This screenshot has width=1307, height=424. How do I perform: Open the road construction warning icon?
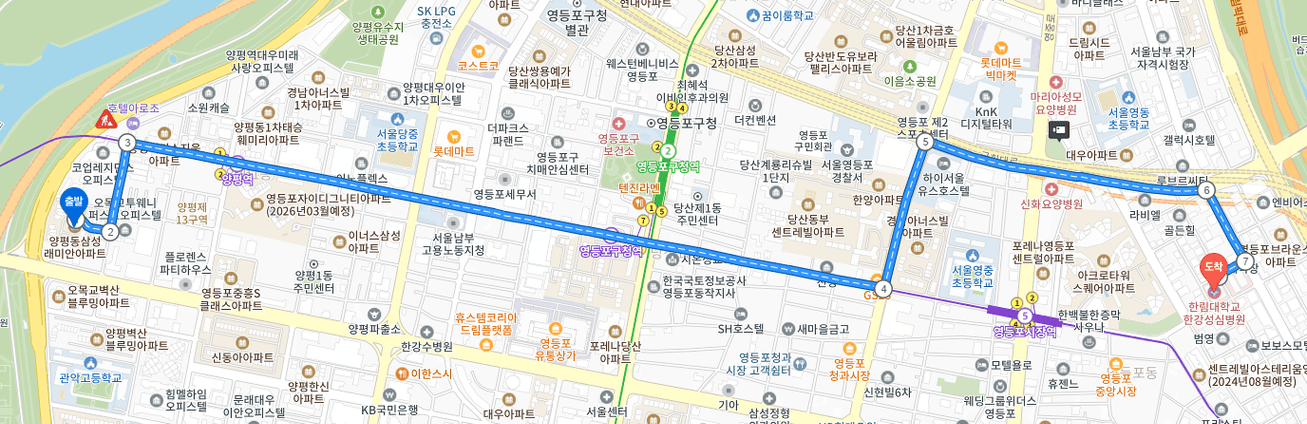pos(104,120)
